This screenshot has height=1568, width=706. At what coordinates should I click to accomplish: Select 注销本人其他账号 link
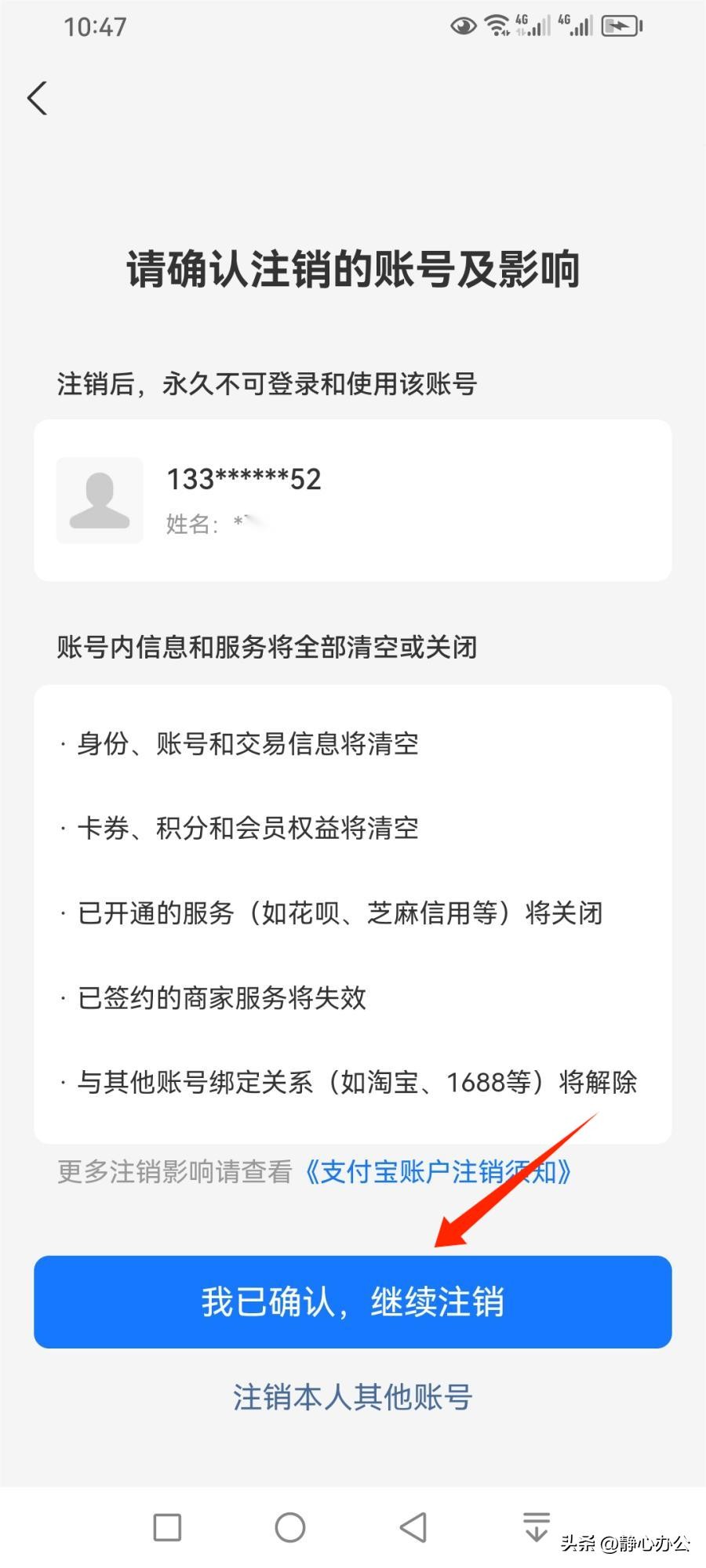coord(352,1398)
